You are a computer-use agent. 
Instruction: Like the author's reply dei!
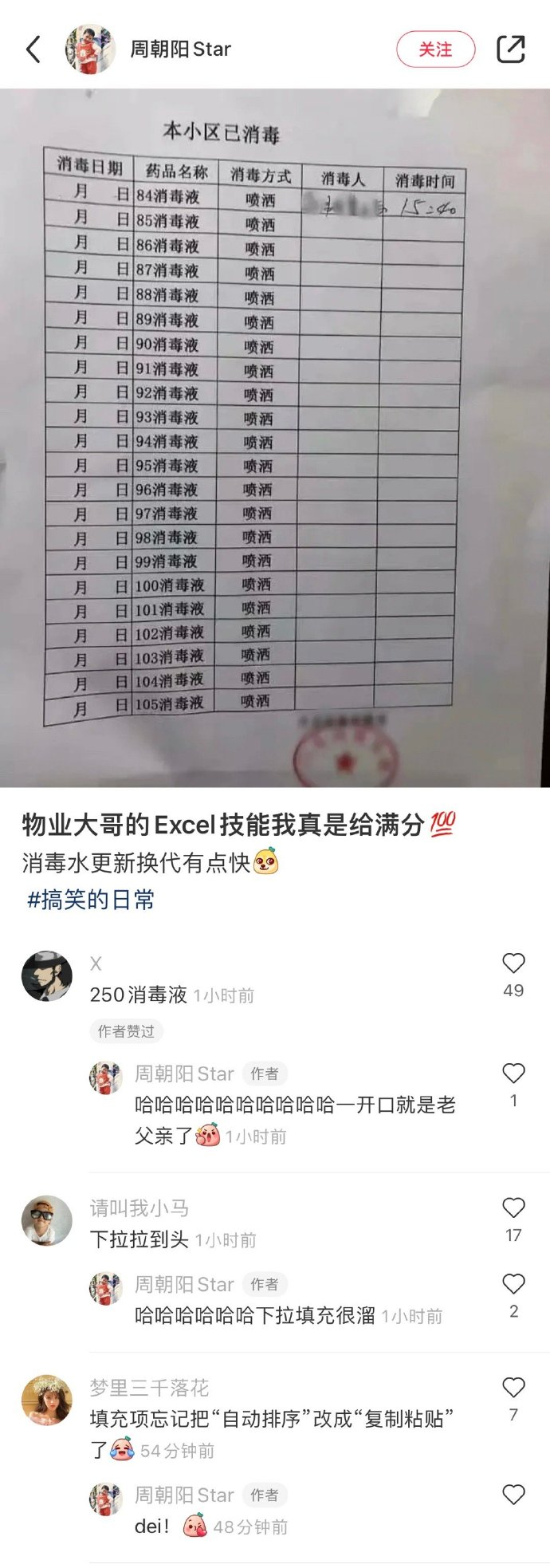pyautogui.click(x=513, y=1495)
